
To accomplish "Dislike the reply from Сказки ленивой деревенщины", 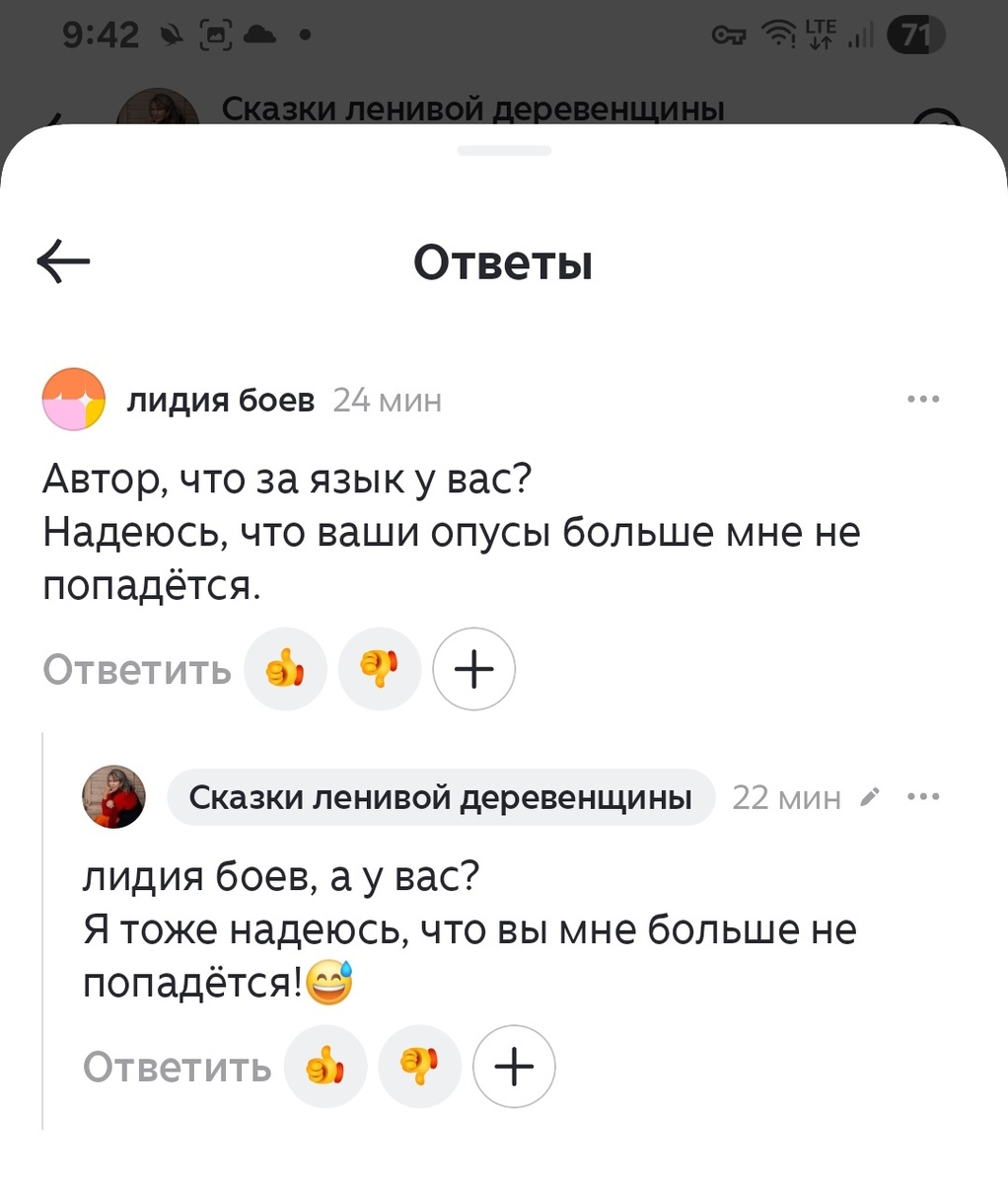I will click(x=420, y=1068).
